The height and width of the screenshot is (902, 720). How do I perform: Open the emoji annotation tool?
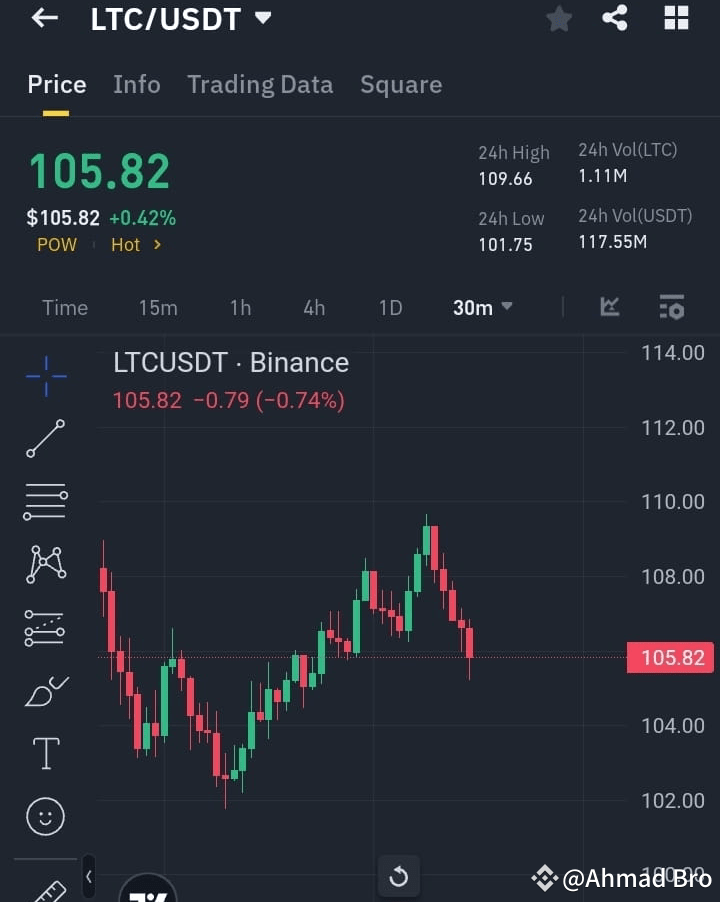[x=44, y=816]
